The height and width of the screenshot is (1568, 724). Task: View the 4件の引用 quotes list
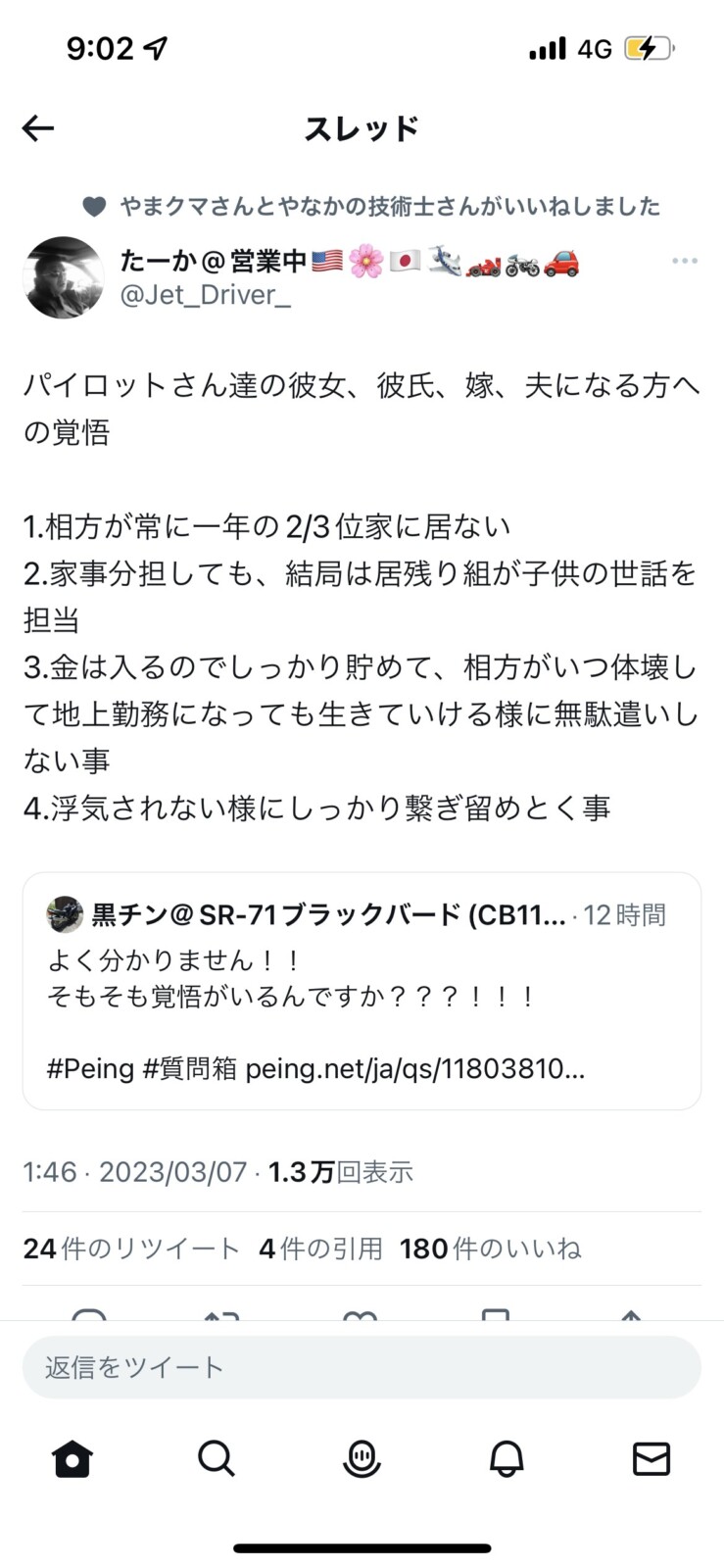[320, 1249]
